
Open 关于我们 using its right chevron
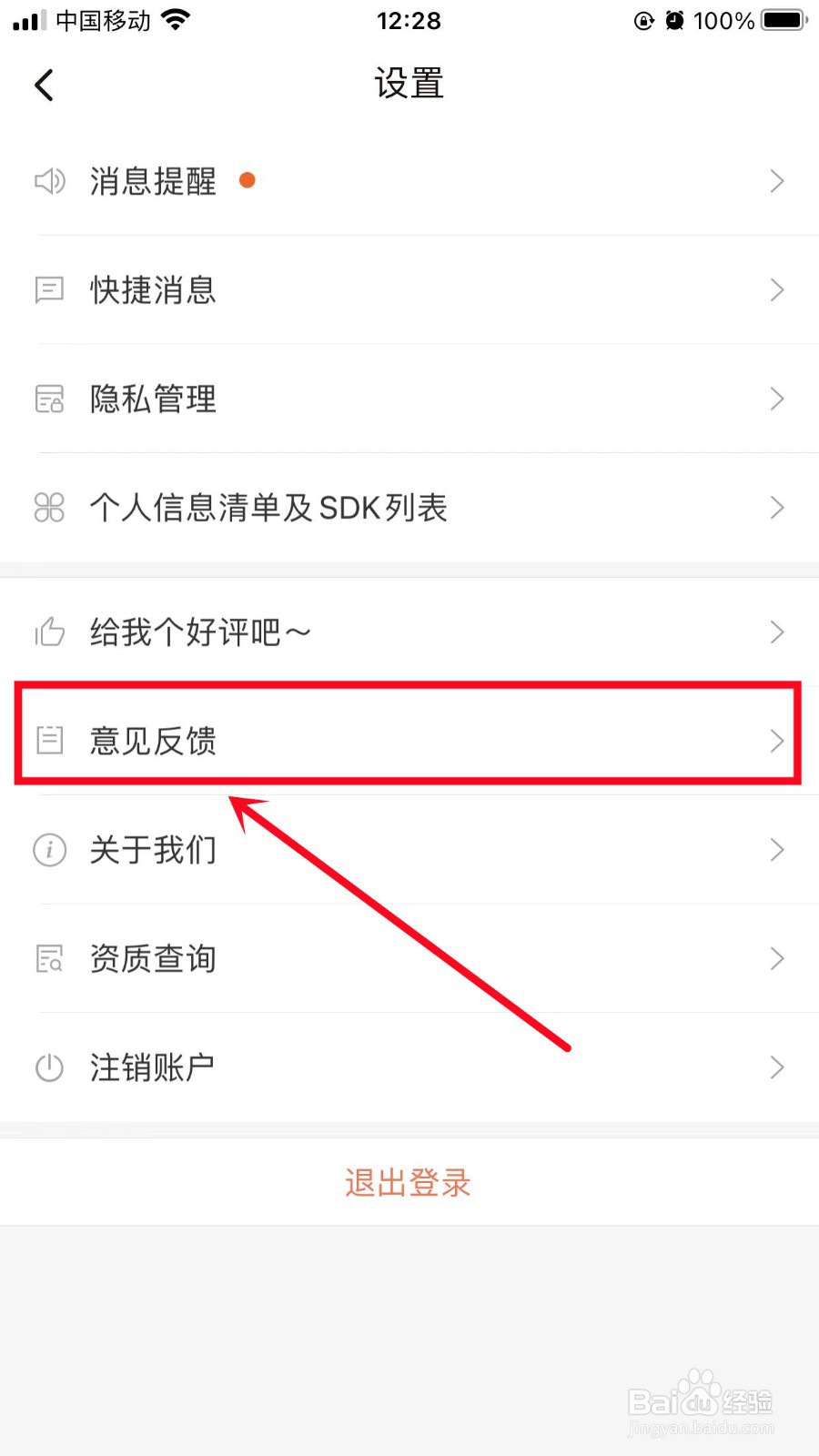tap(775, 850)
